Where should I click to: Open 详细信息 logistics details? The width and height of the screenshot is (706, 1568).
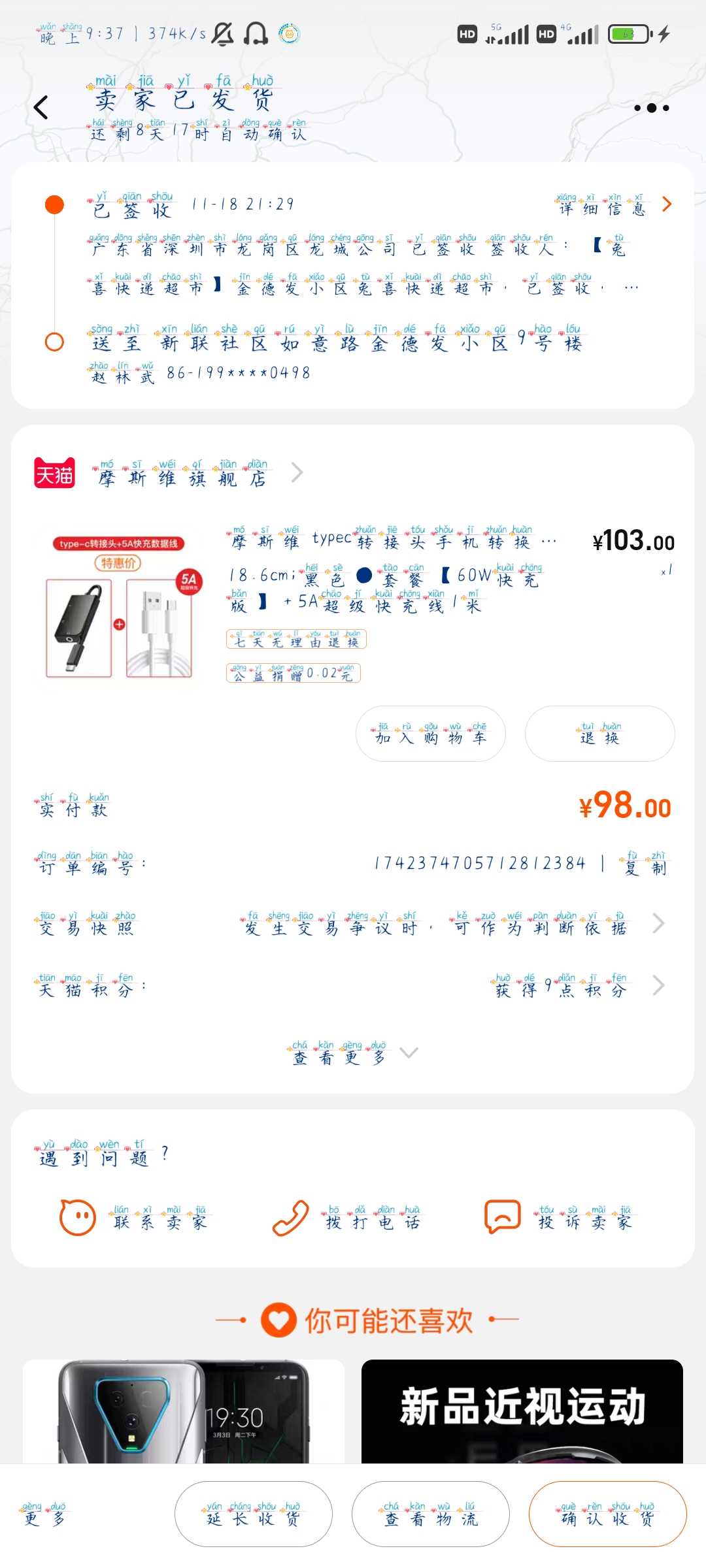click(613, 205)
